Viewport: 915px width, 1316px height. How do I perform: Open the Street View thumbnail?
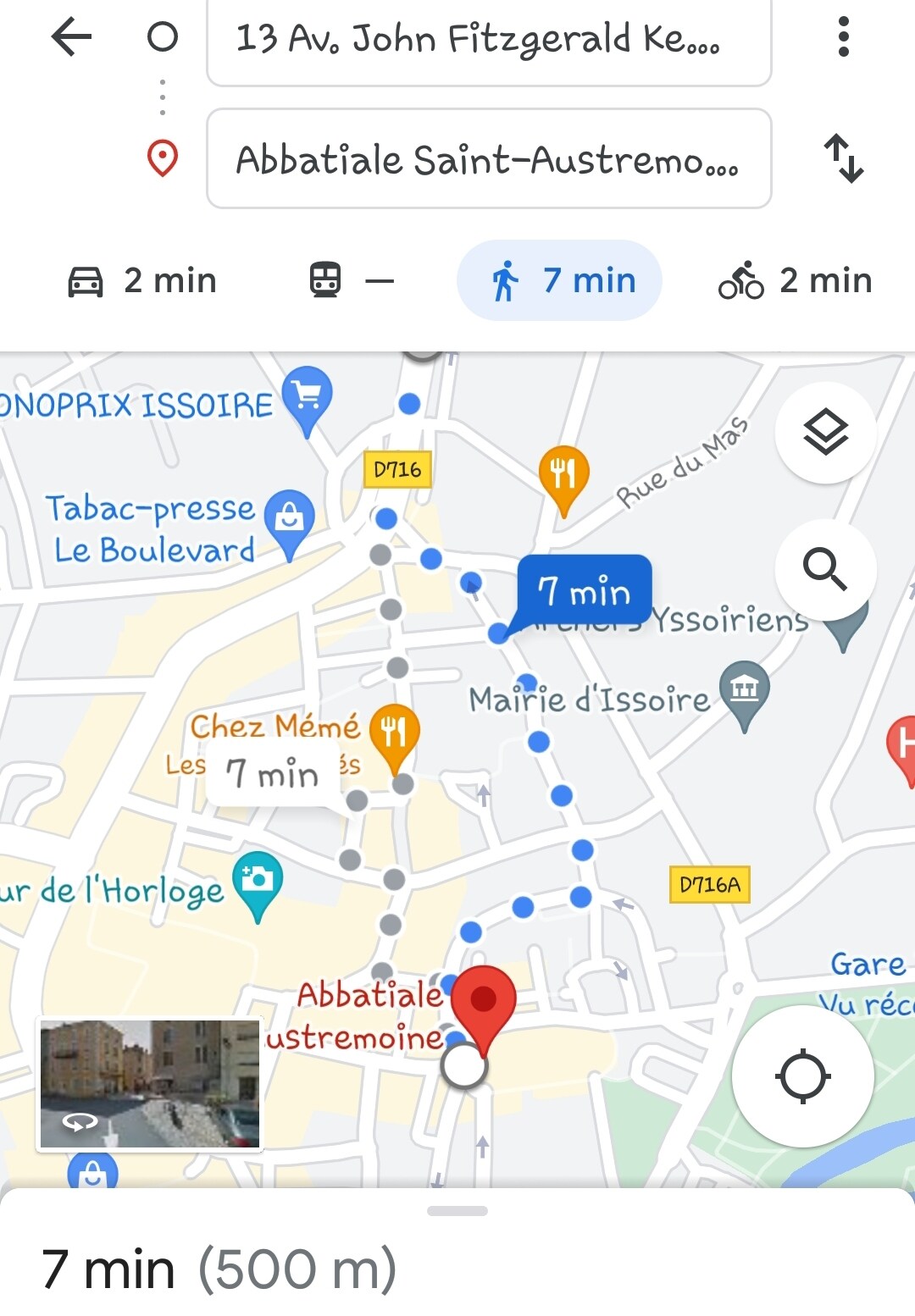tap(150, 1084)
